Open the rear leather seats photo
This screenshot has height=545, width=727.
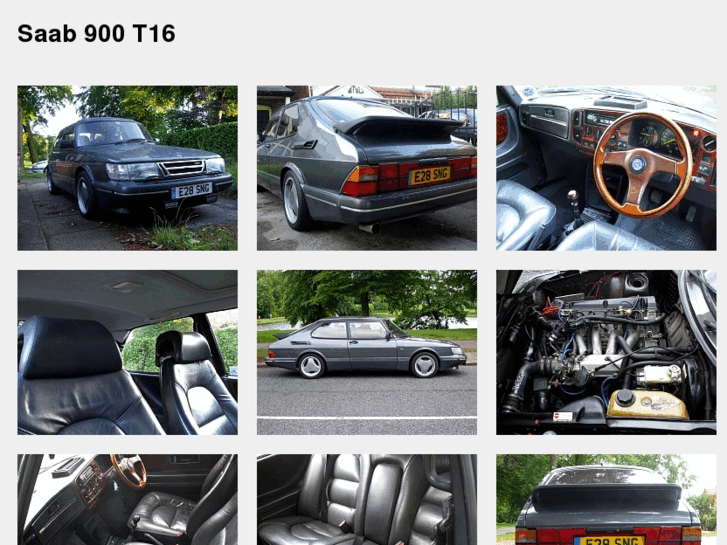coord(366,499)
